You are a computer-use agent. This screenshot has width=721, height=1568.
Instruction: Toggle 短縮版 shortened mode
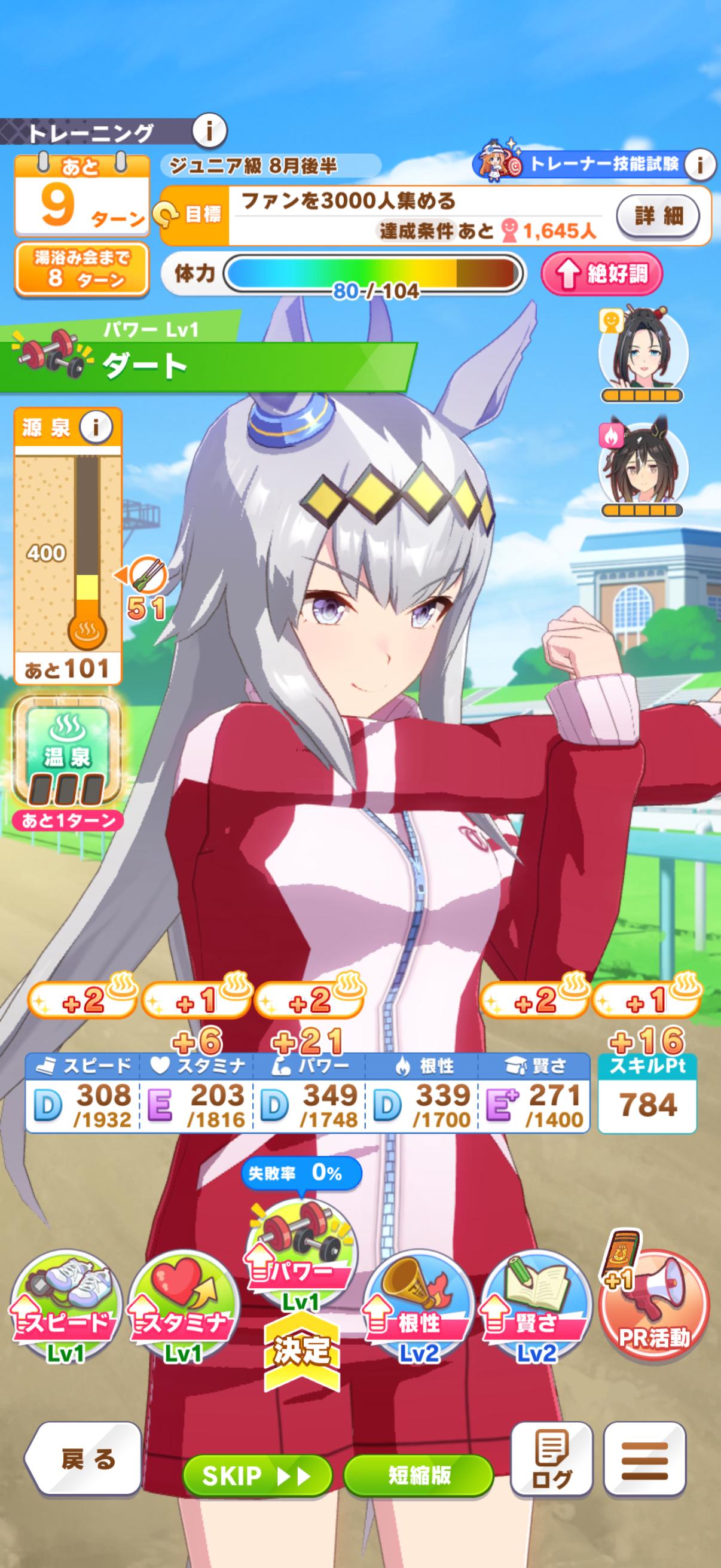pos(418,1475)
